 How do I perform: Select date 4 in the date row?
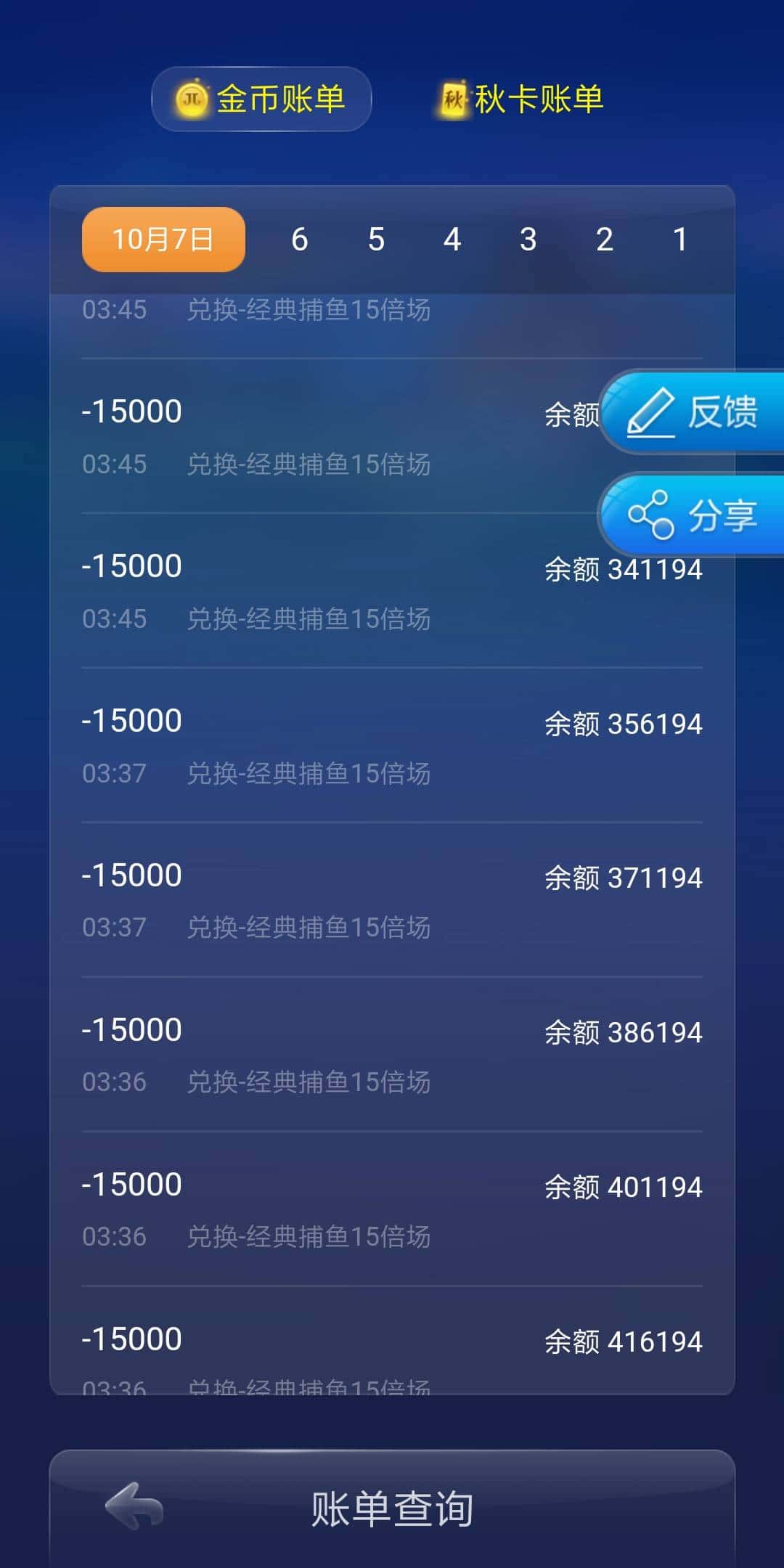click(x=452, y=240)
